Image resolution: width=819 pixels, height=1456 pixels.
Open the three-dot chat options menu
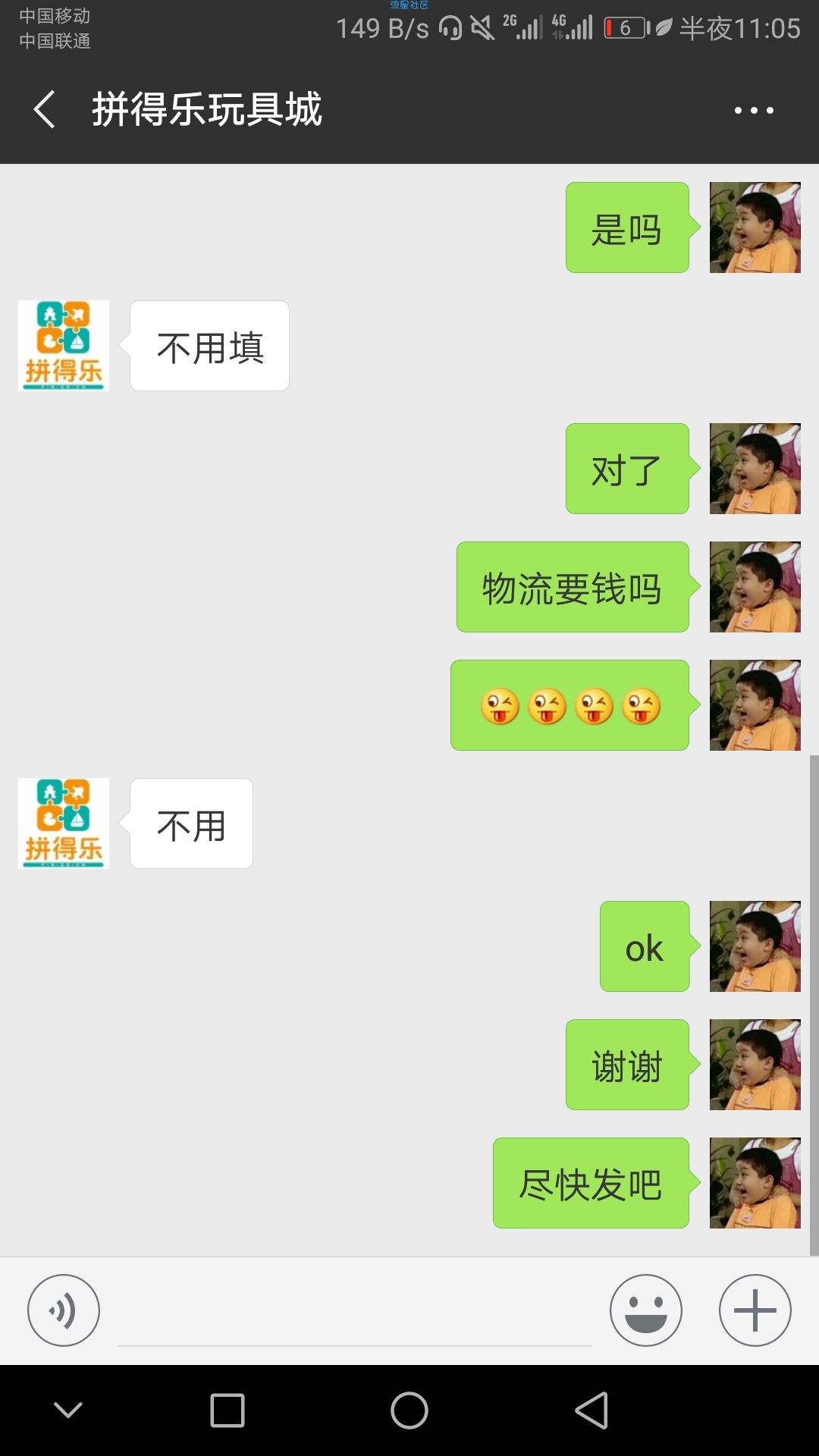[754, 111]
